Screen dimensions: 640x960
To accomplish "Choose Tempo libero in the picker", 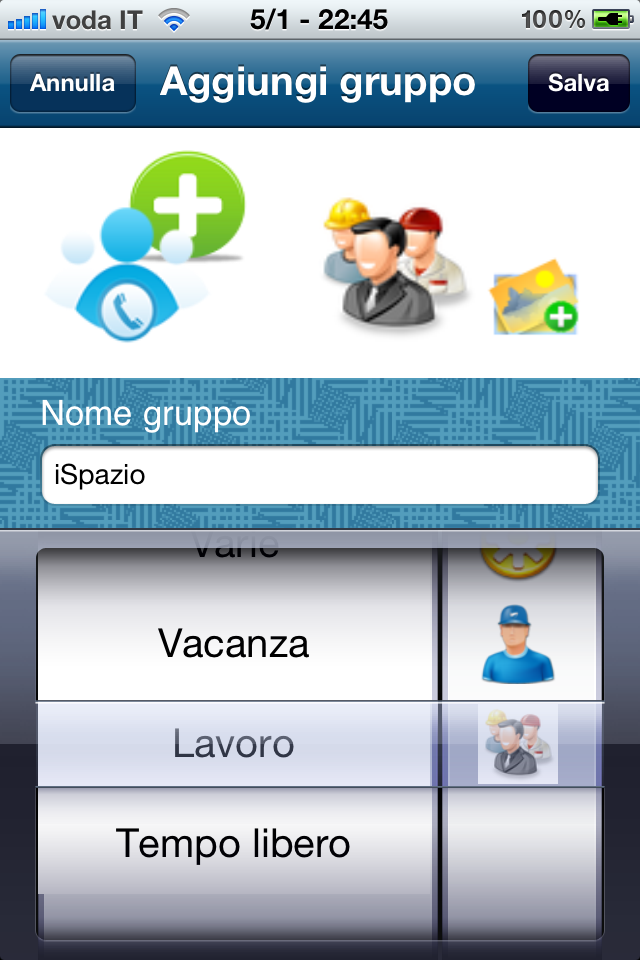I will point(234,844).
